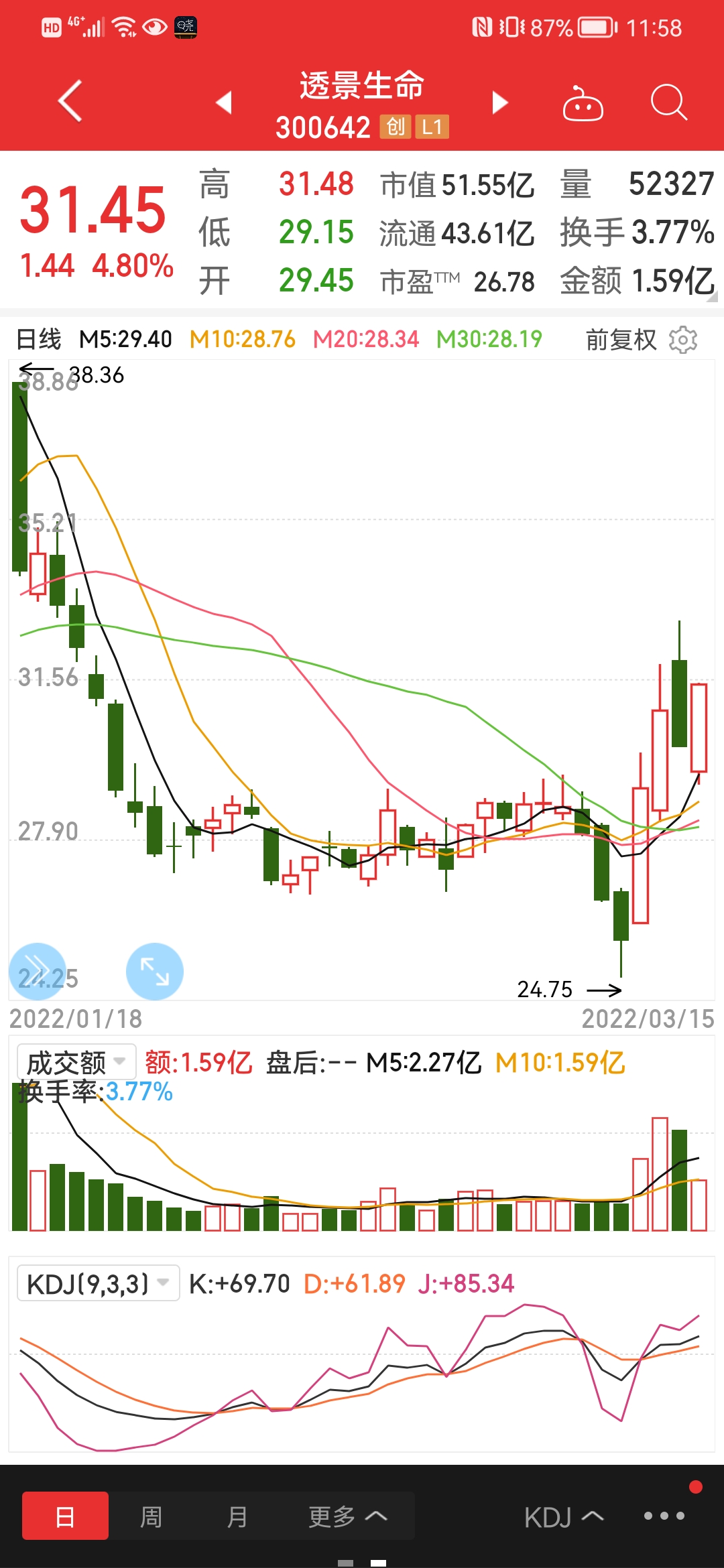This screenshot has height=1568, width=724.
Task: Switch to the 周 weekly chart
Action: 151,1516
